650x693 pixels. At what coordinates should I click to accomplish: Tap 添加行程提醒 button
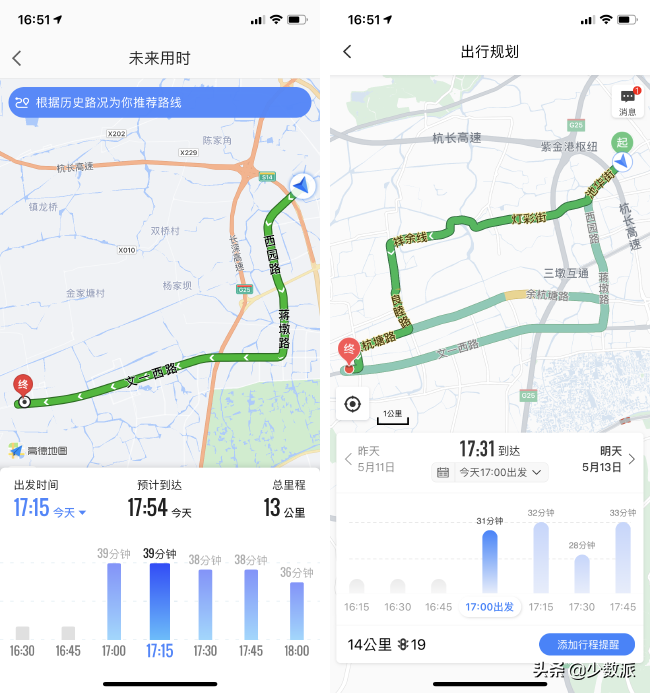586,644
